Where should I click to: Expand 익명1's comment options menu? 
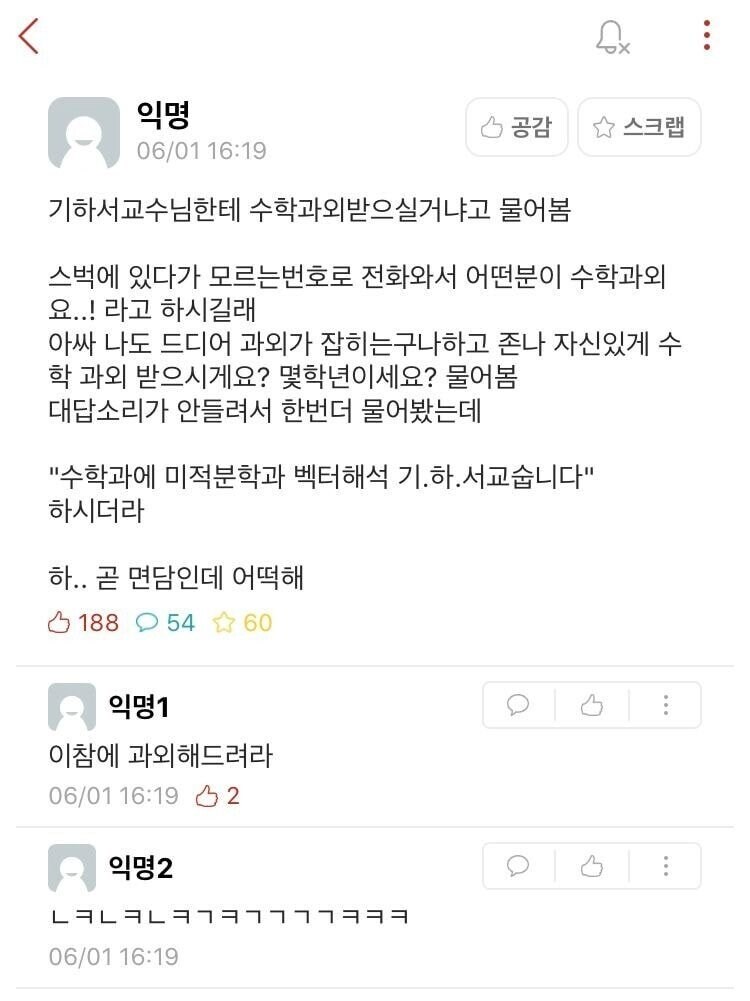coord(664,704)
